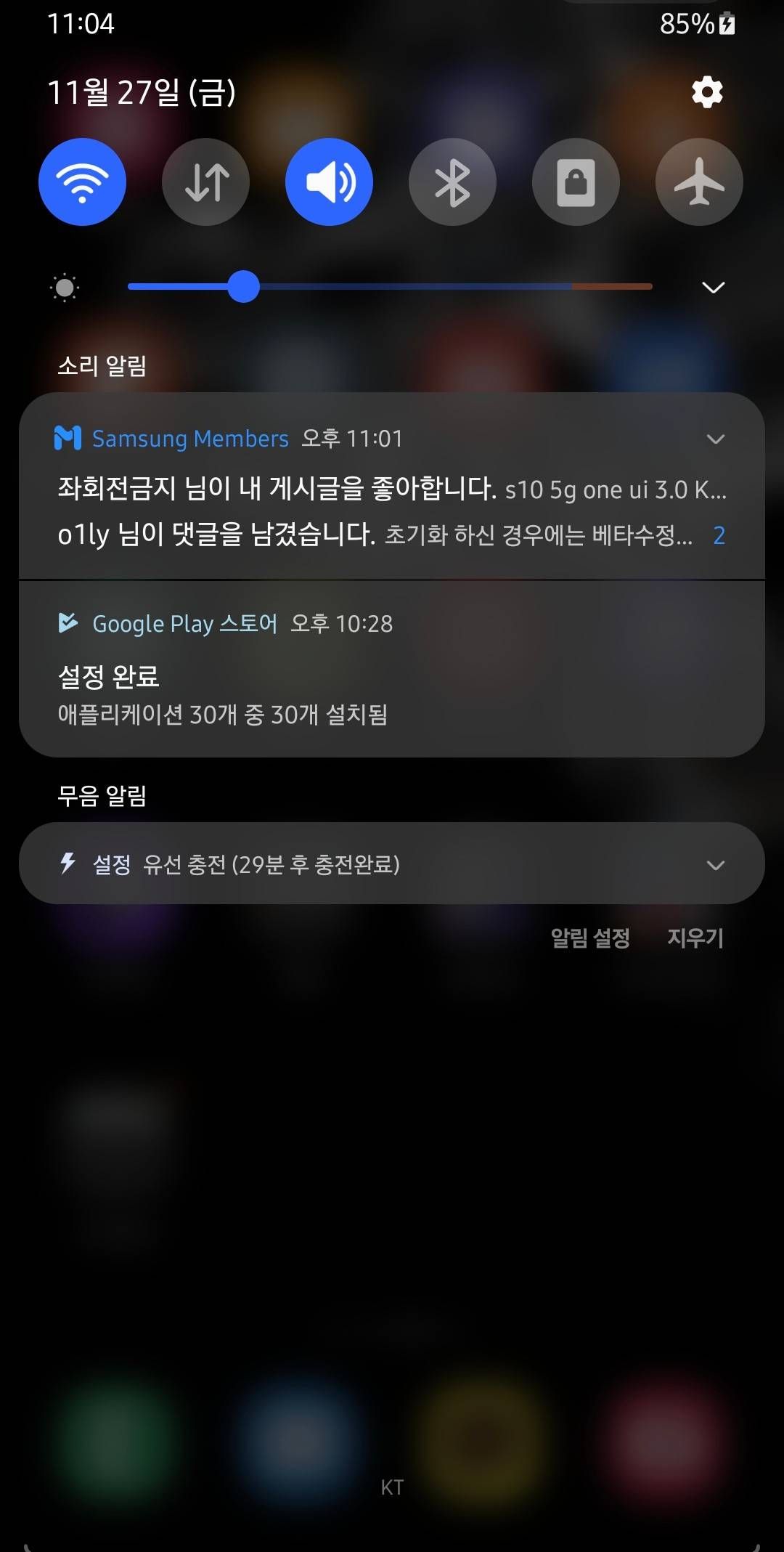
Task: Open settings via the gear icon
Action: tap(707, 93)
